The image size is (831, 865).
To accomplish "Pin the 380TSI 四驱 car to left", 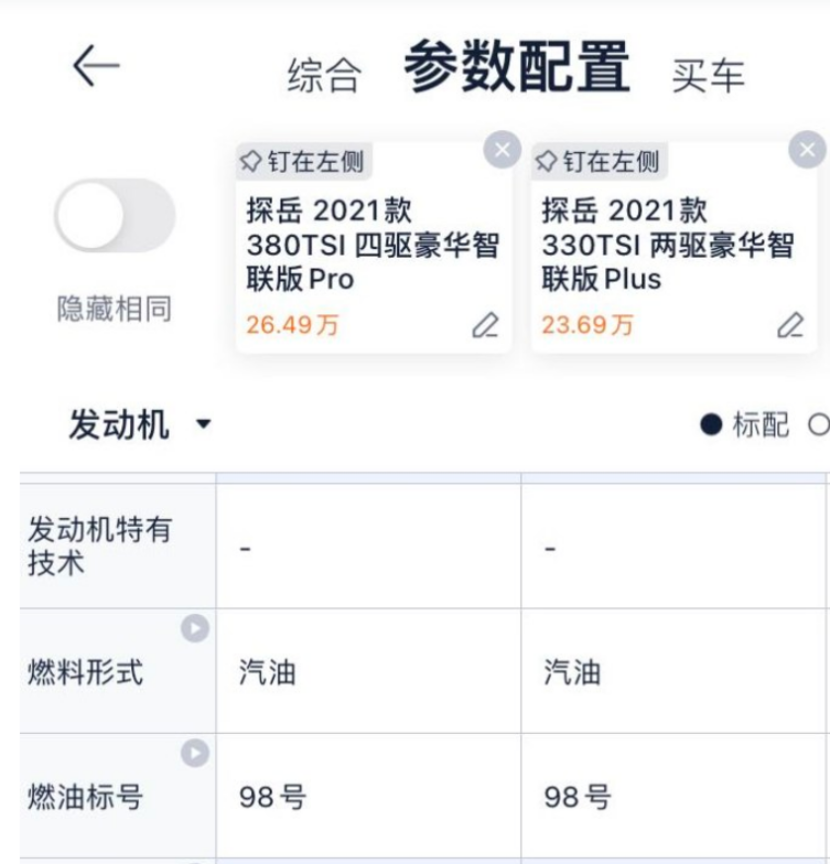I will click(x=302, y=161).
